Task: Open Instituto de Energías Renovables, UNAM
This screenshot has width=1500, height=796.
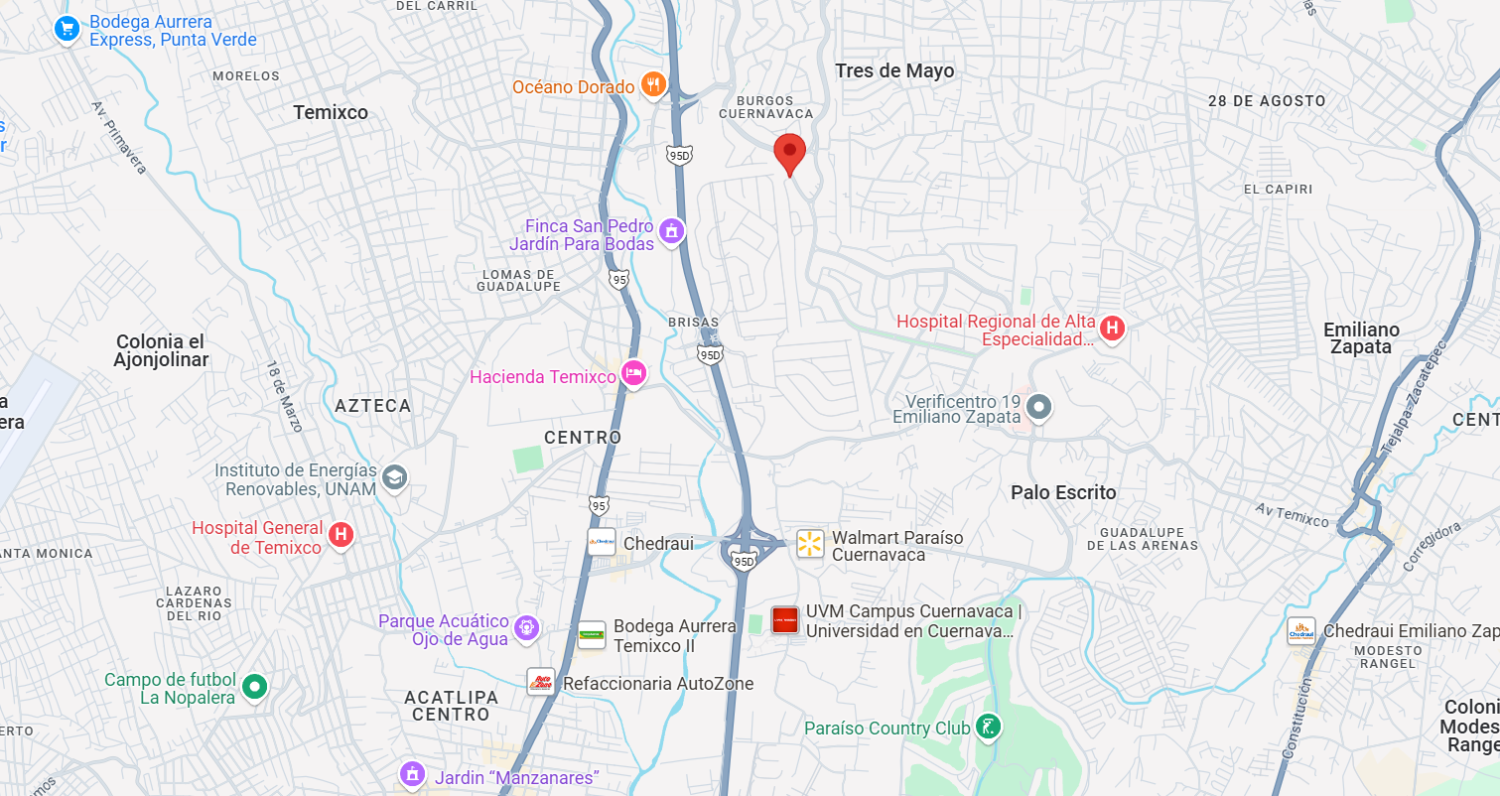Action: pyautogui.click(x=395, y=478)
